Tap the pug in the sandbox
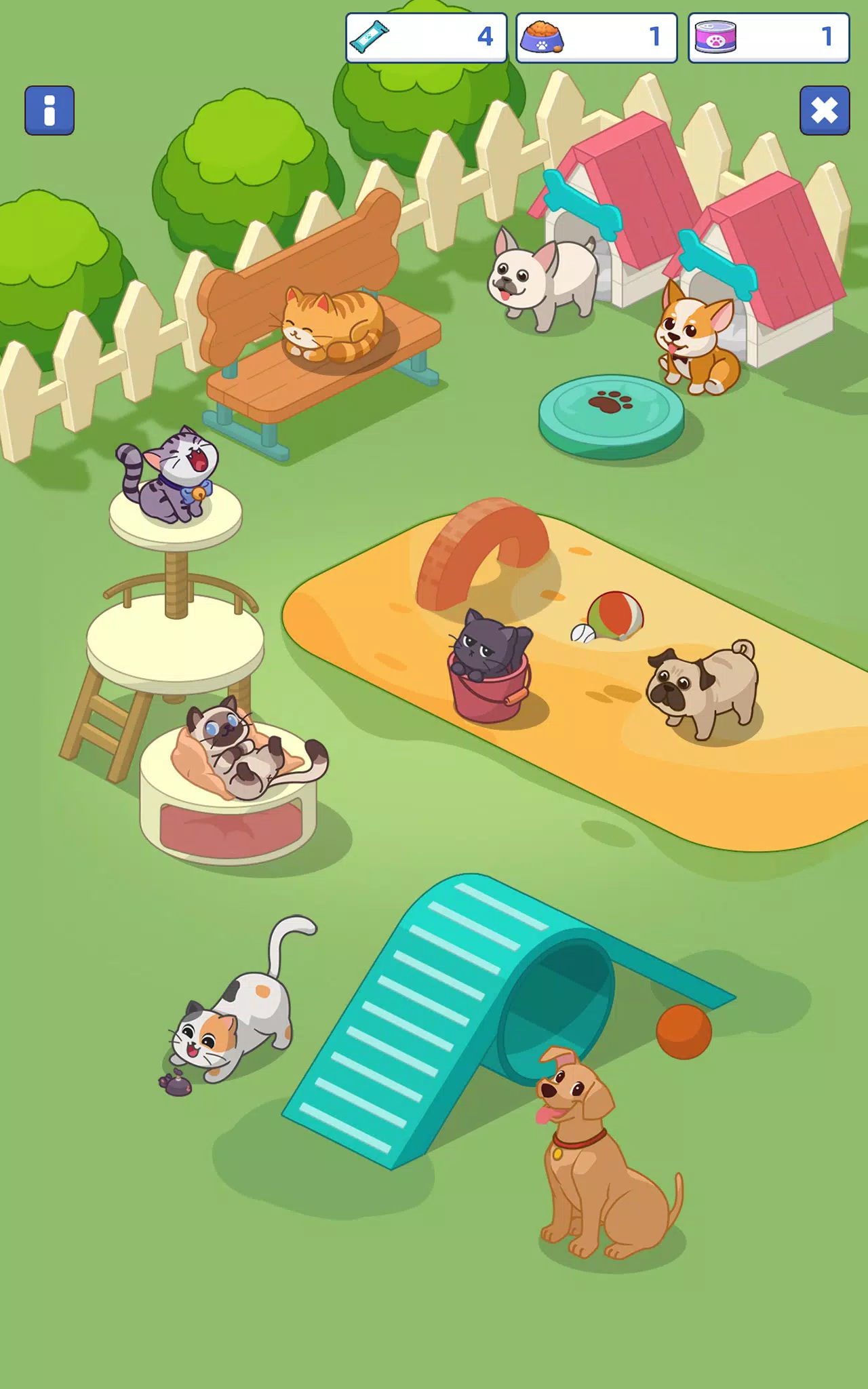The height and width of the screenshot is (1389, 868). tap(703, 689)
